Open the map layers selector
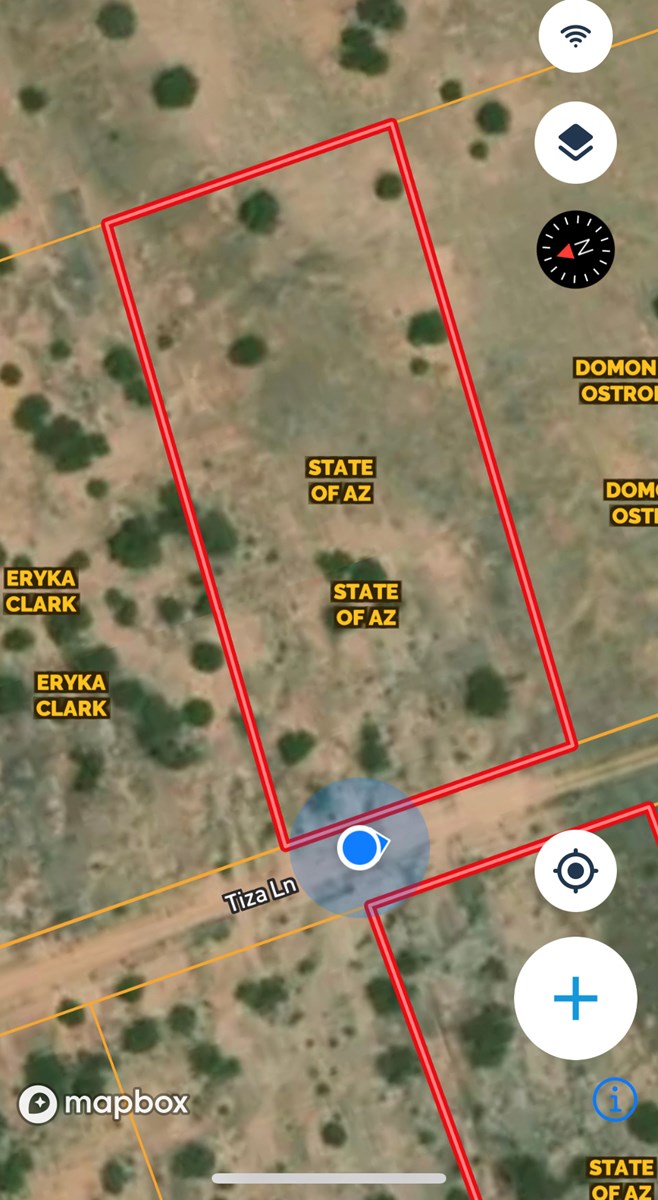658x1200 pixels. coord(575,142)
